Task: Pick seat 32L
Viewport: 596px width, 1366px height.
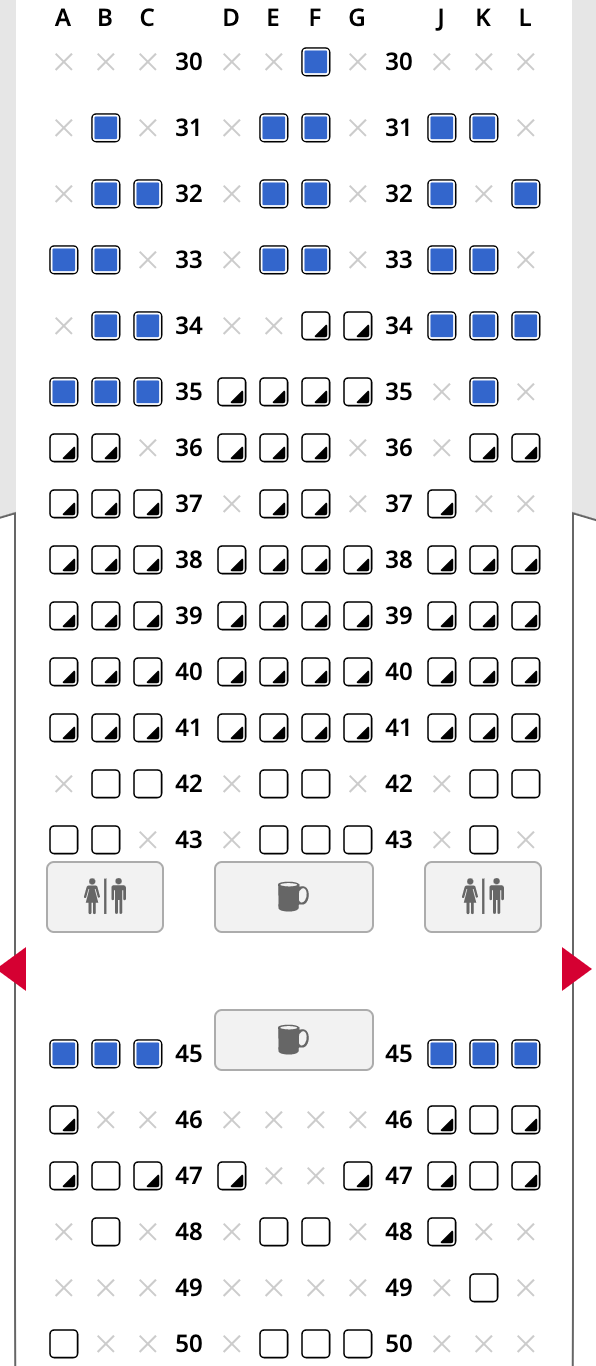Action: pyautogui.click(x=526, y=194)
